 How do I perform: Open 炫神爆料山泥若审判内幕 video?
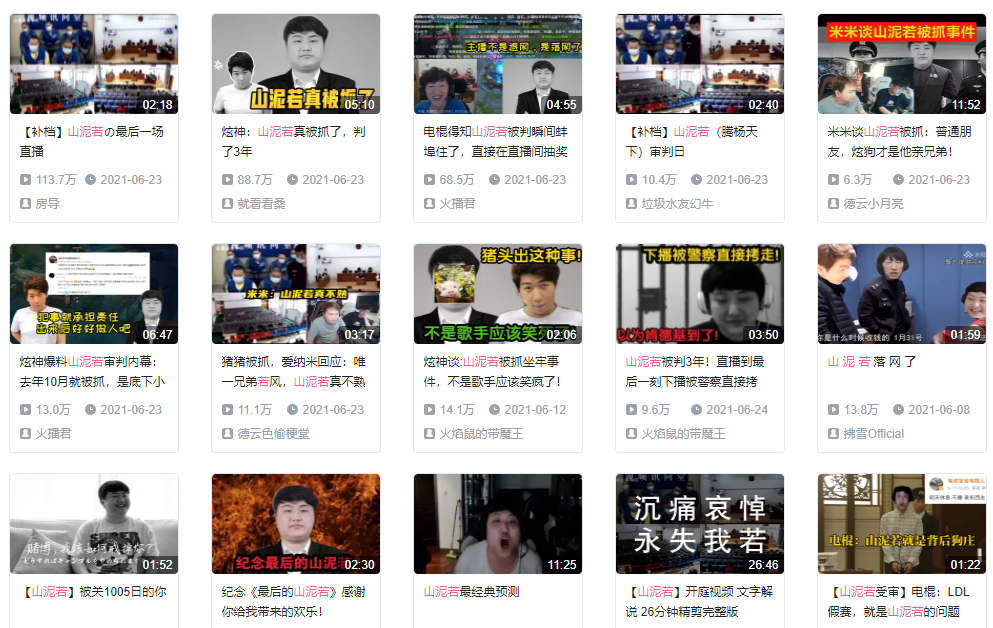(x=93, y=294)
